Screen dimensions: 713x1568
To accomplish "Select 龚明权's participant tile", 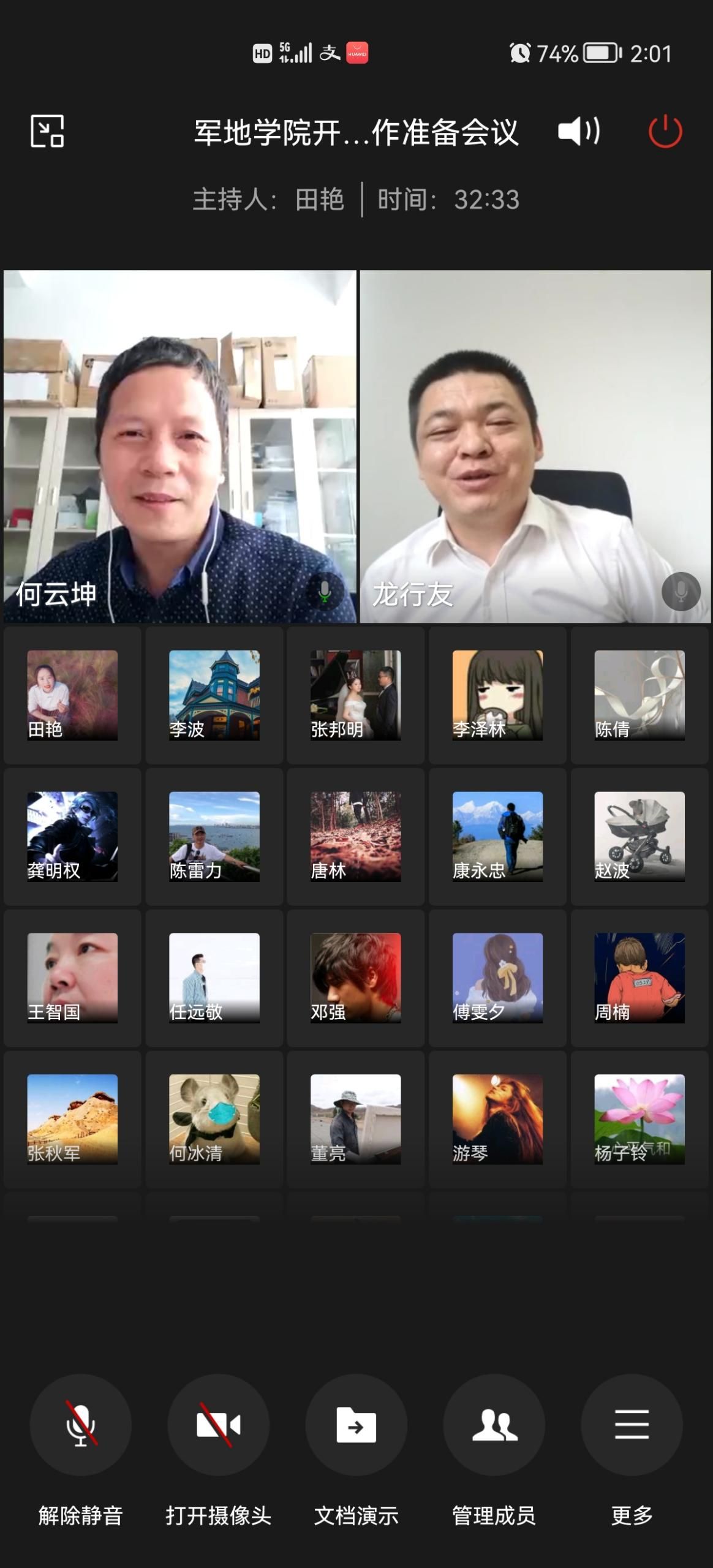I will click(x=72, y=837).
